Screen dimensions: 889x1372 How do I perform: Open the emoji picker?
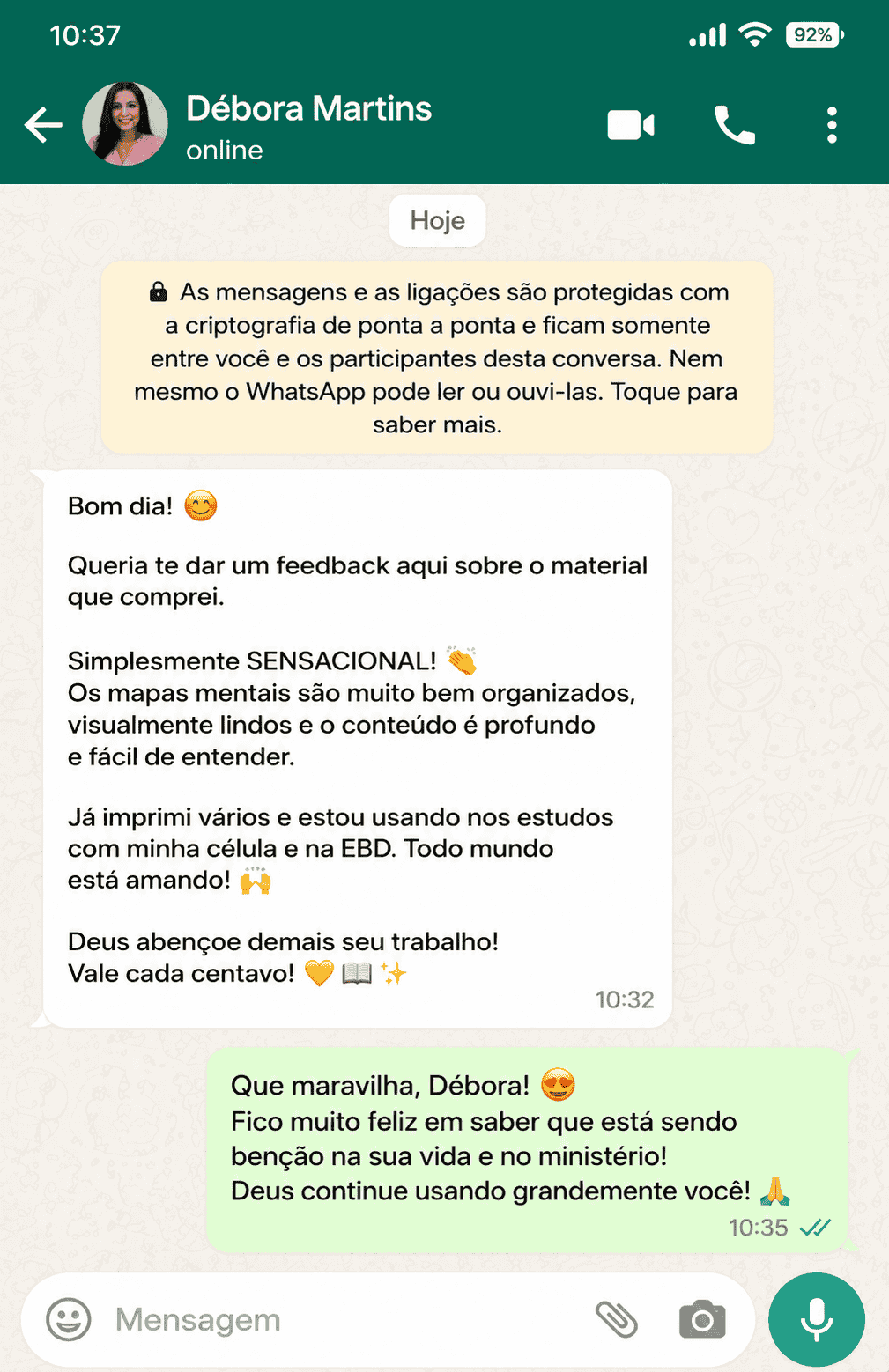pyautogui.click(x=69, y=1319)
